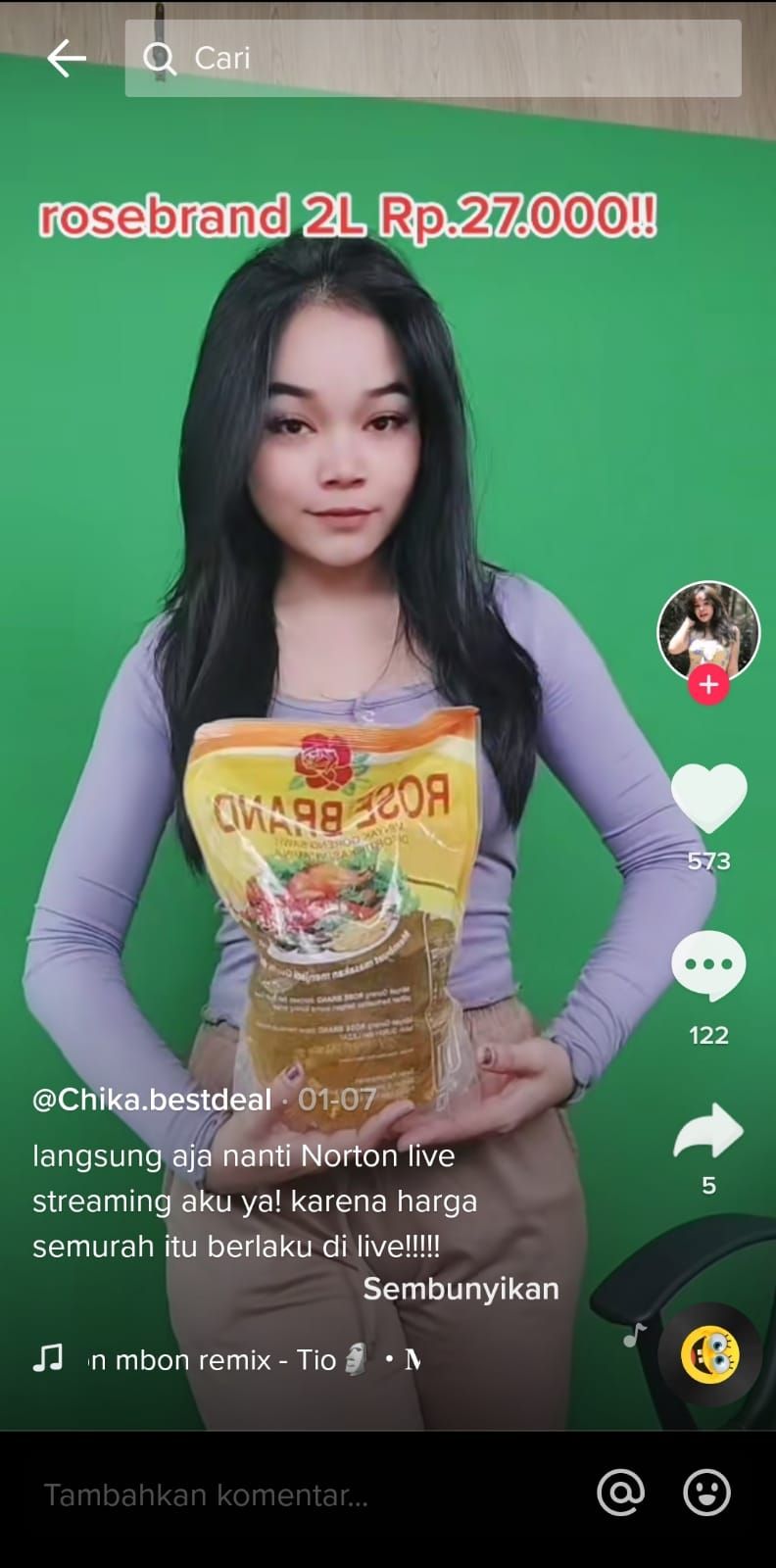This screenshot has height=1568, width=776.
Task: Hide the caption text using Sembunyikan
Action: pyautogui.click(x=461, y=1290)
